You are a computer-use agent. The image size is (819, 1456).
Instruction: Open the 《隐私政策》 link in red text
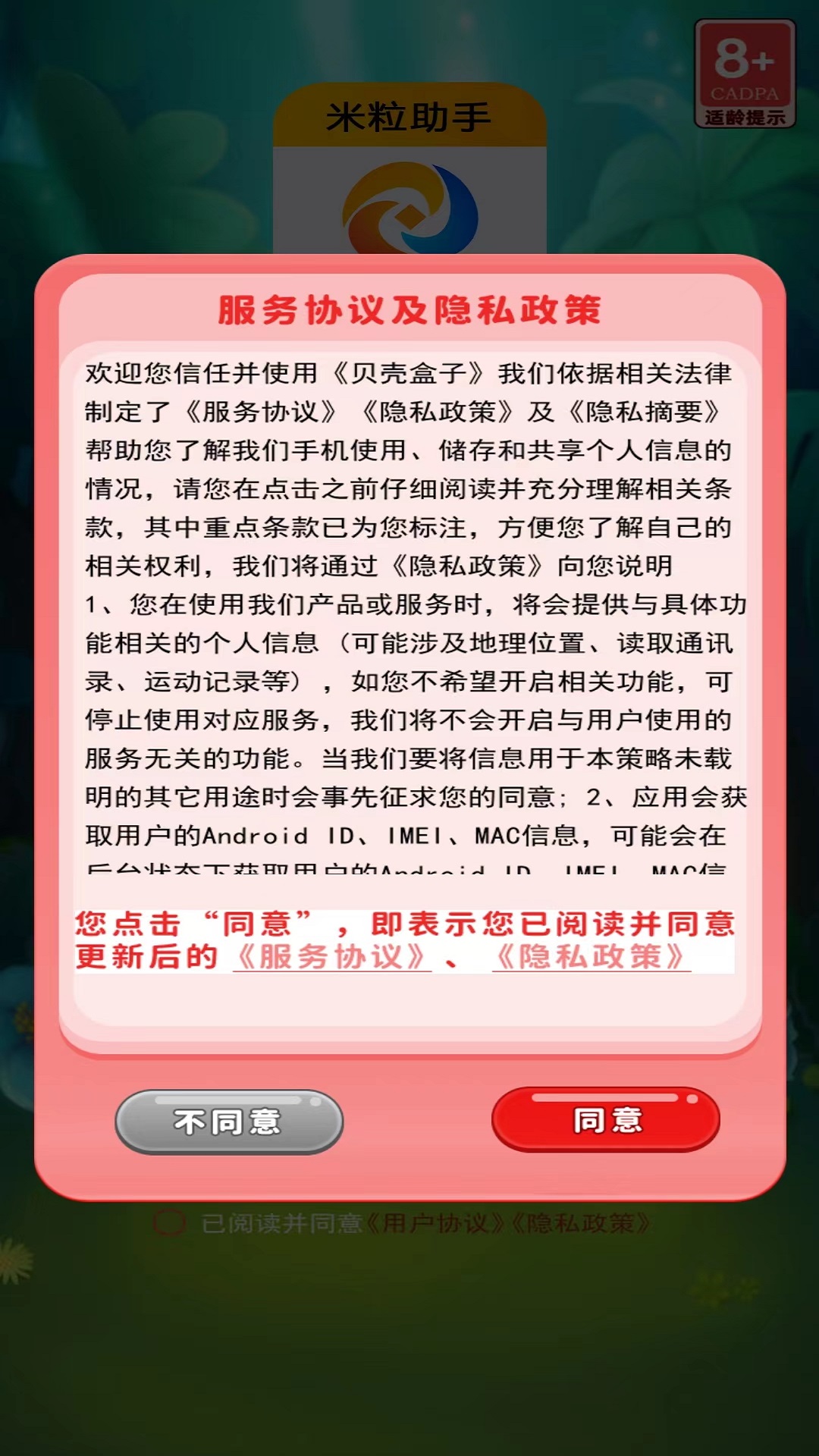coord(591,957)
